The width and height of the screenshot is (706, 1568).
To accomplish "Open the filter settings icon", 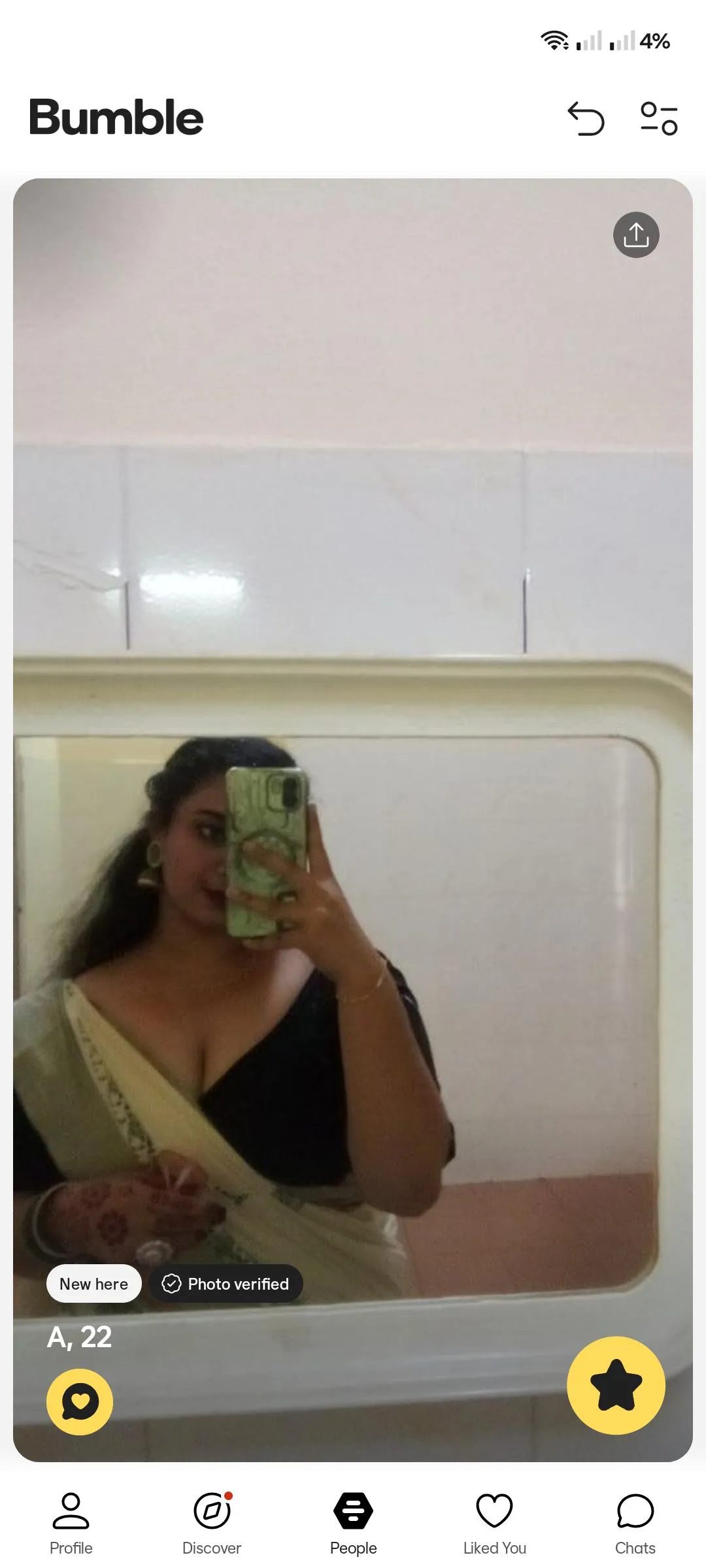I will [x=659, y=119].
